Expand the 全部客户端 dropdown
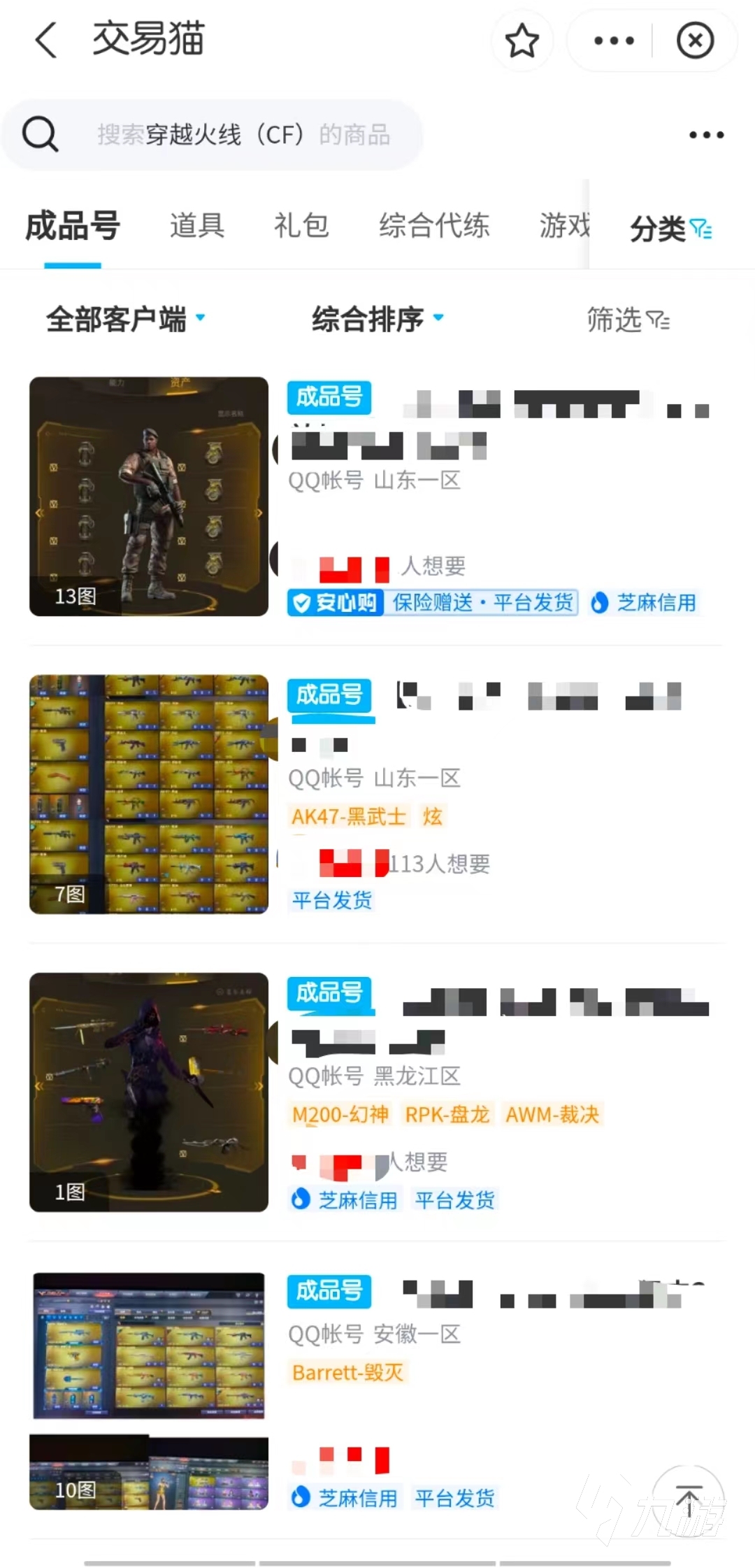755x1568 pixels. coord(126,320)
